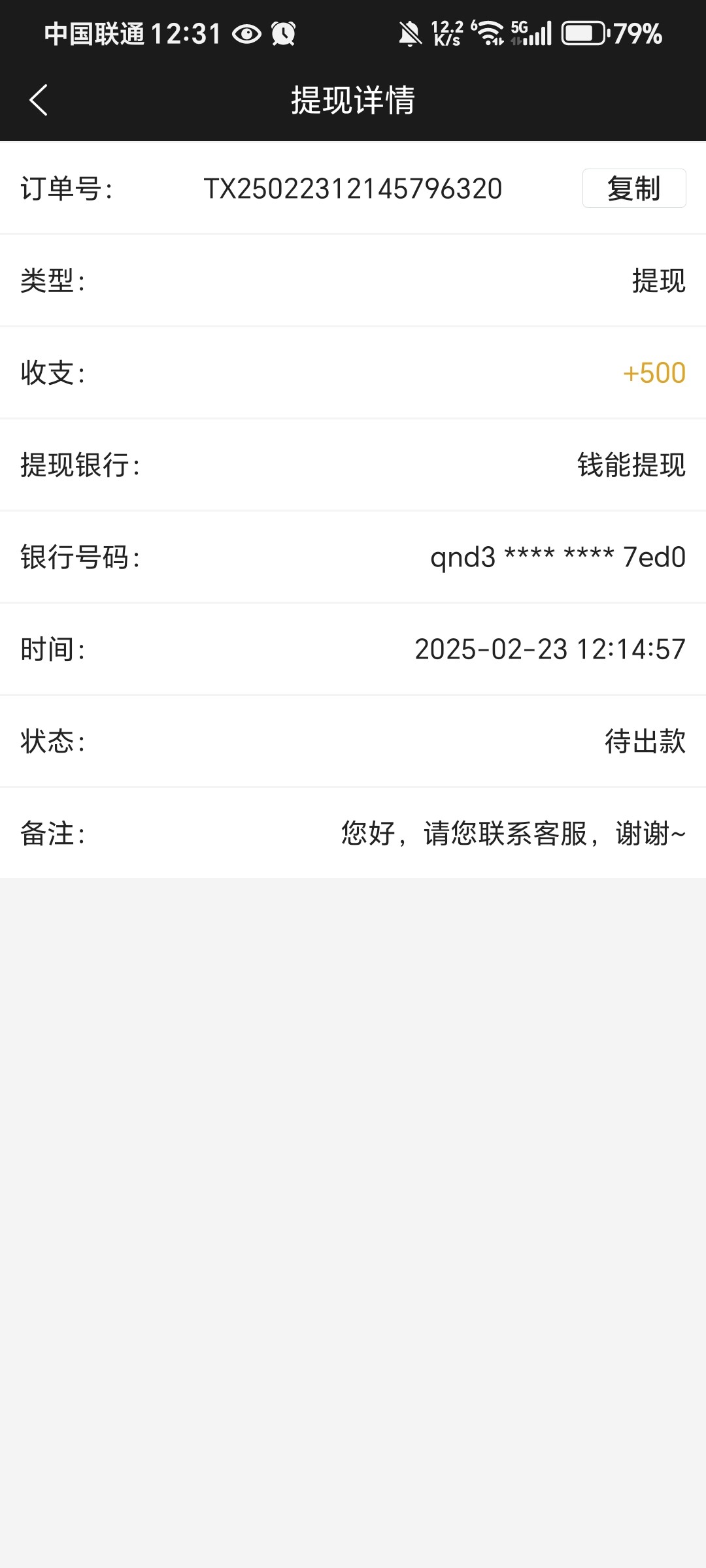Copy the order number with 复制
Viewport: 706px width, 1568px height.
[634, 188]
